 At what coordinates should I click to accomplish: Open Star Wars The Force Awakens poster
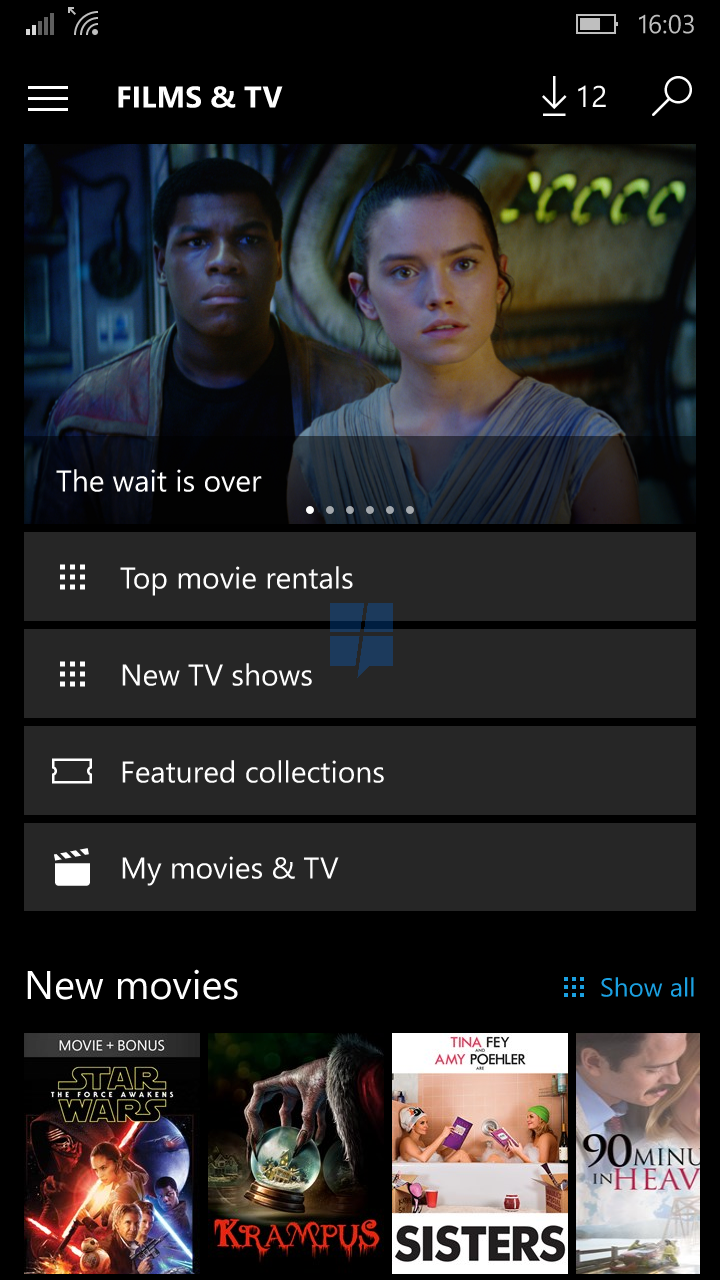click(x=112, y=1154)
